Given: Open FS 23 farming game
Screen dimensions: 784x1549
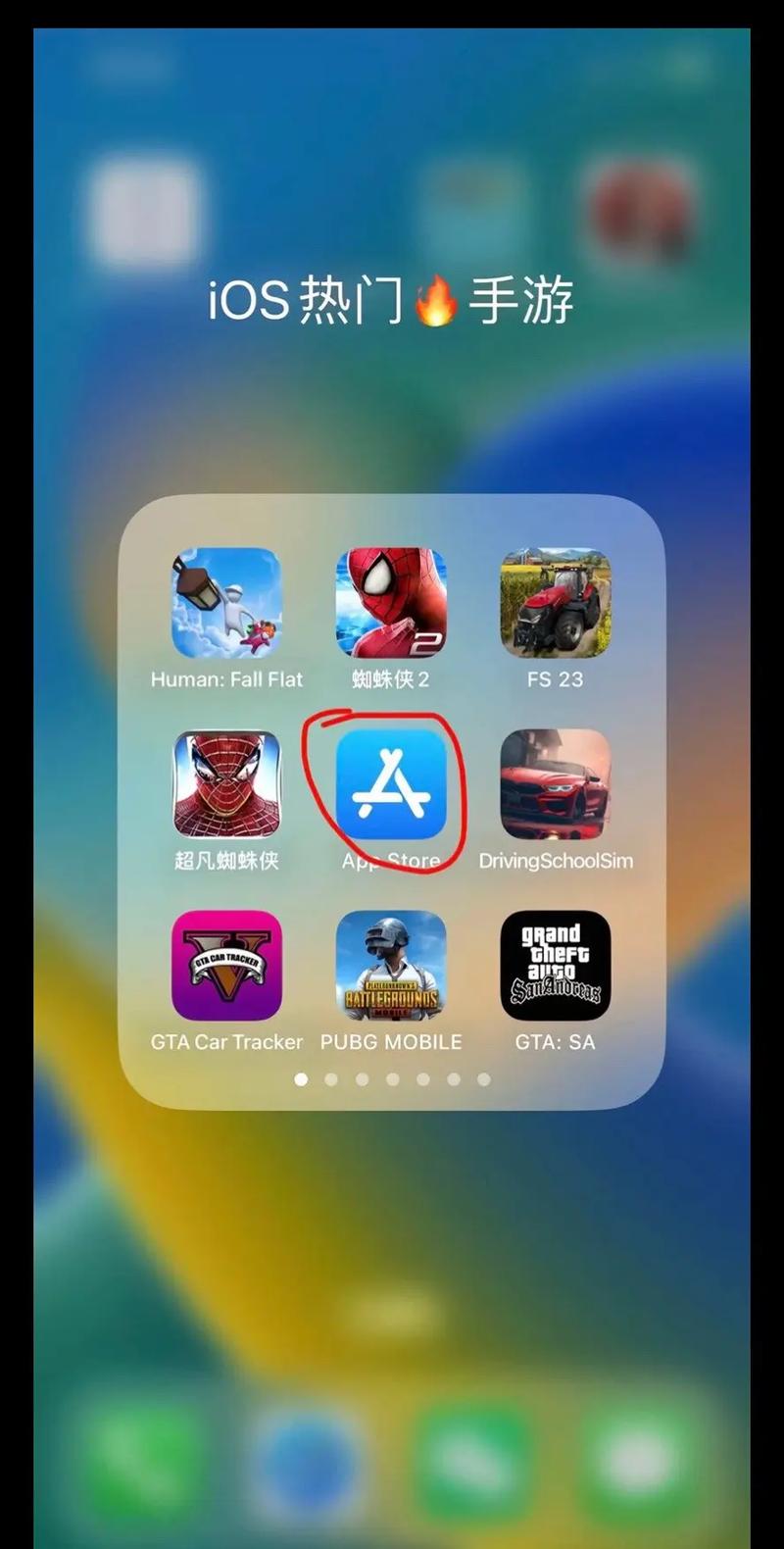Looking at the screenshot, I should tap(556, 603).
